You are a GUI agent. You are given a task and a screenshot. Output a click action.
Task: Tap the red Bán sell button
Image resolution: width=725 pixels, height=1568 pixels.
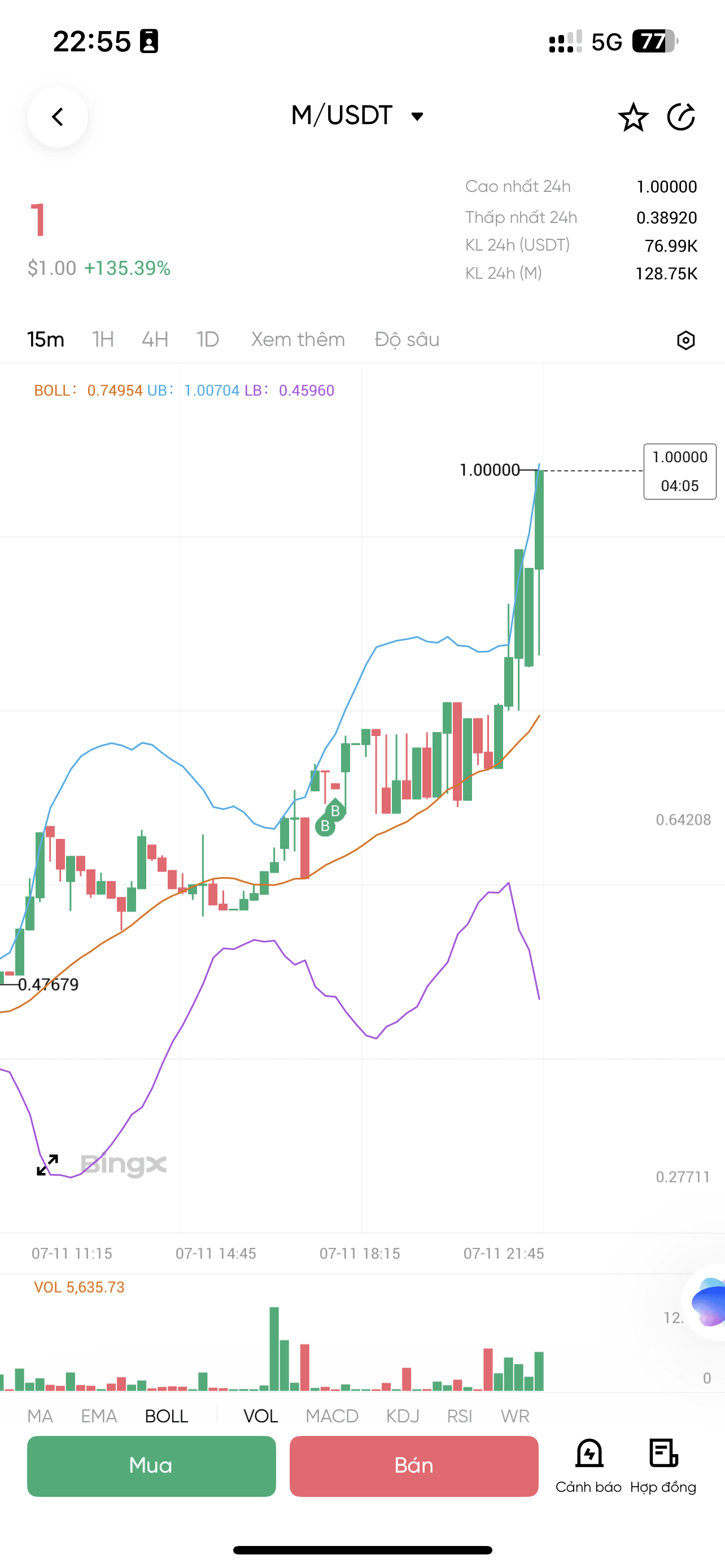(x=413, y=1466)
